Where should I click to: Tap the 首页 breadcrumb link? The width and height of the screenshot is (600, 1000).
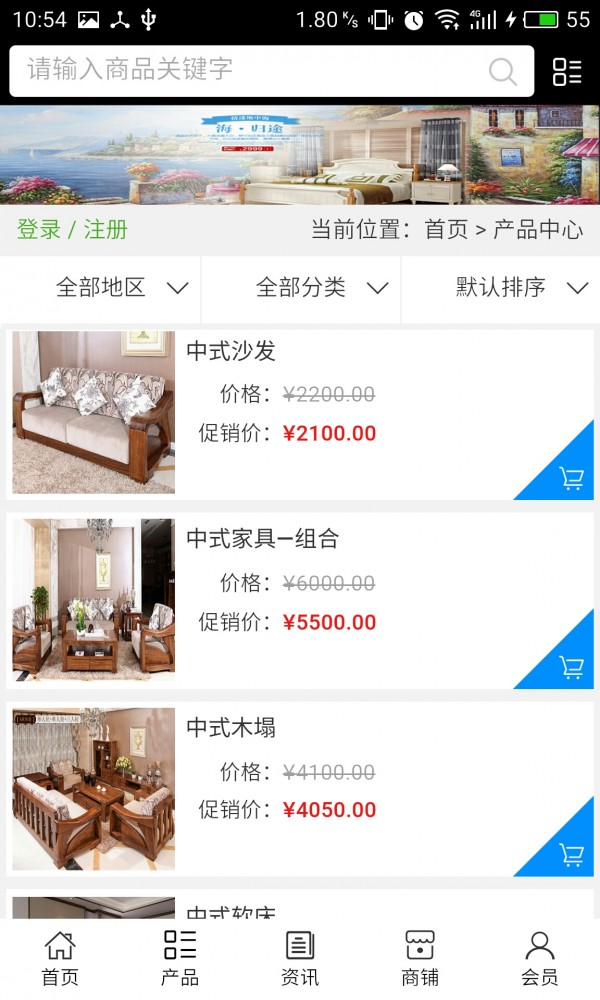pos(446,230)
